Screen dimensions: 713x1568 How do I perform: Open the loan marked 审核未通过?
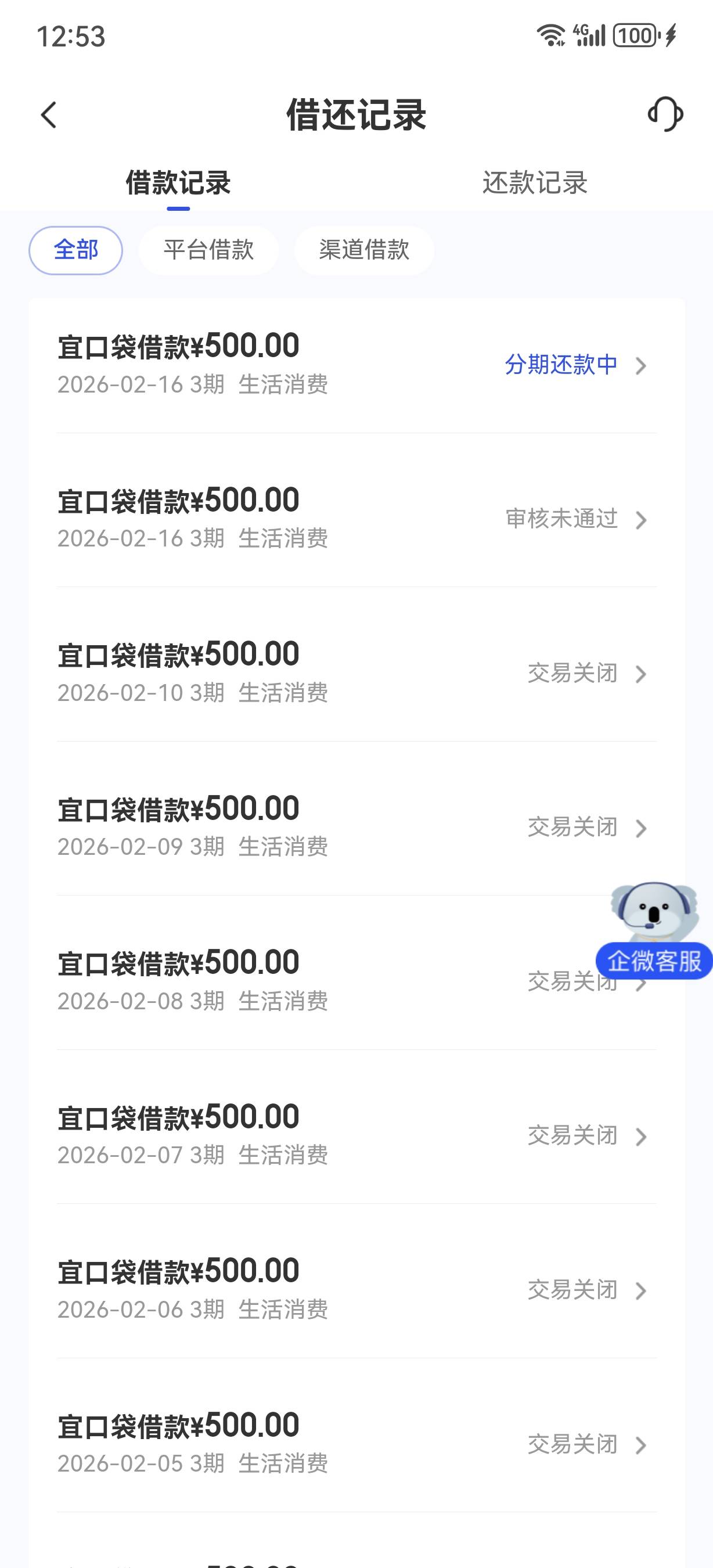(x=356, y=519)
